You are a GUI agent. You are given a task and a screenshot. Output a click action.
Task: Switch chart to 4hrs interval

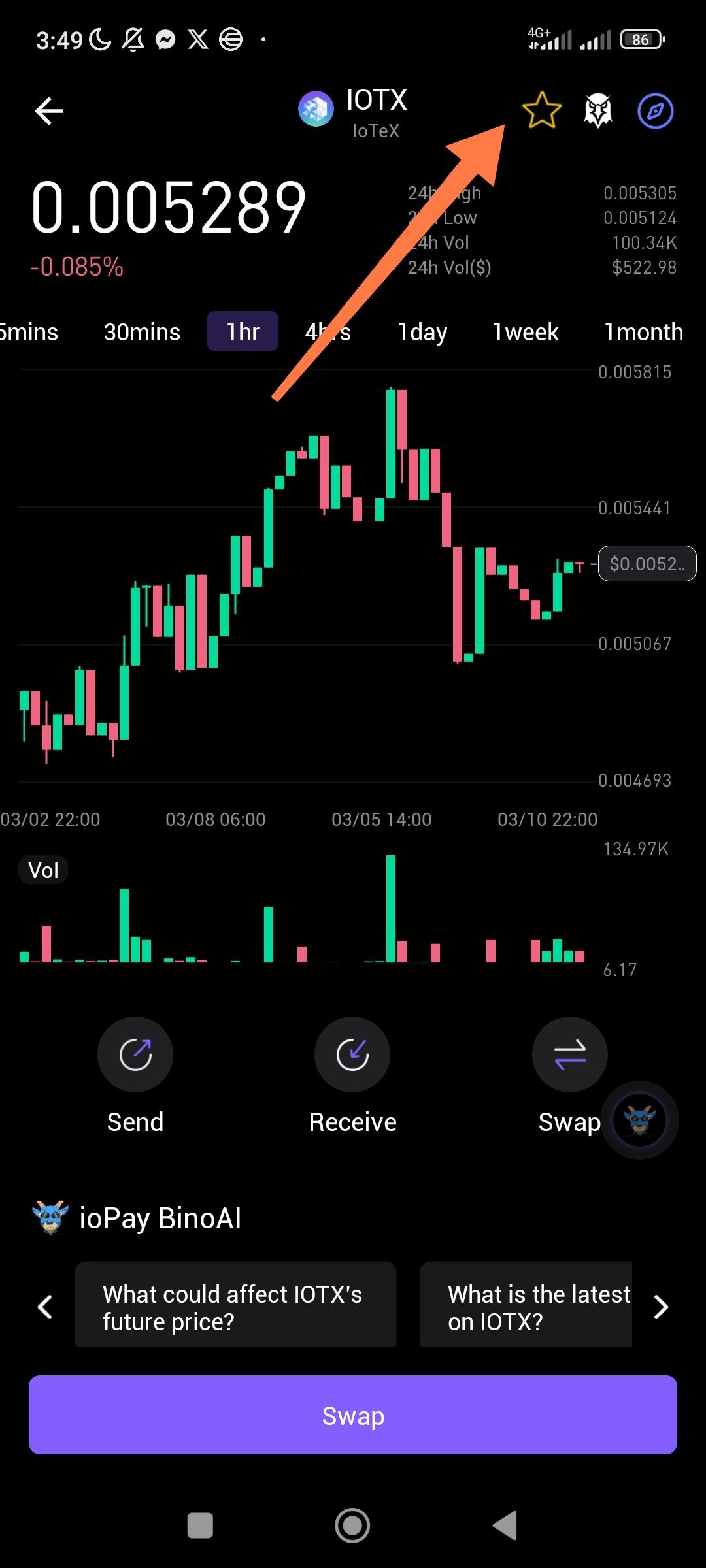[x=328, y=332]
